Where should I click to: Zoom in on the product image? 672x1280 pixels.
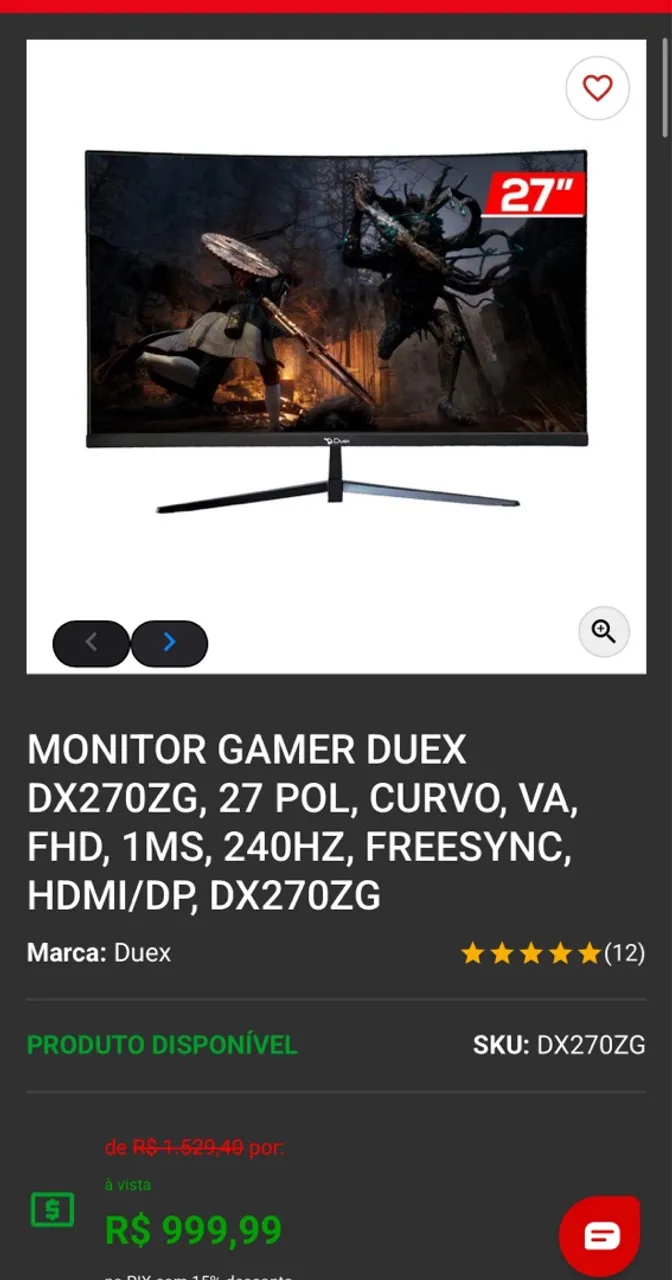point(604,631)
